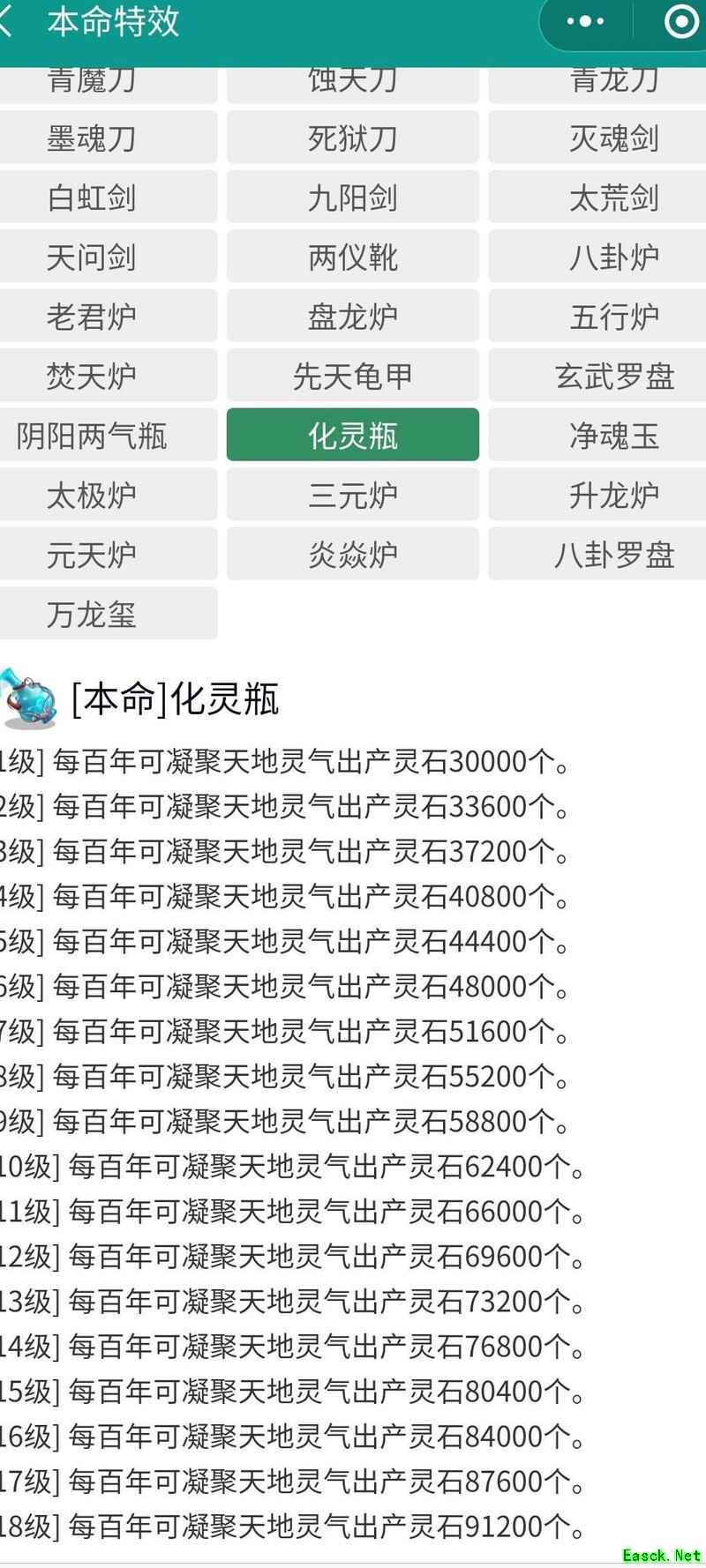Open 玄武罗盘 effect list
This screenshot has height=1568, width=706.
[613, 376]
